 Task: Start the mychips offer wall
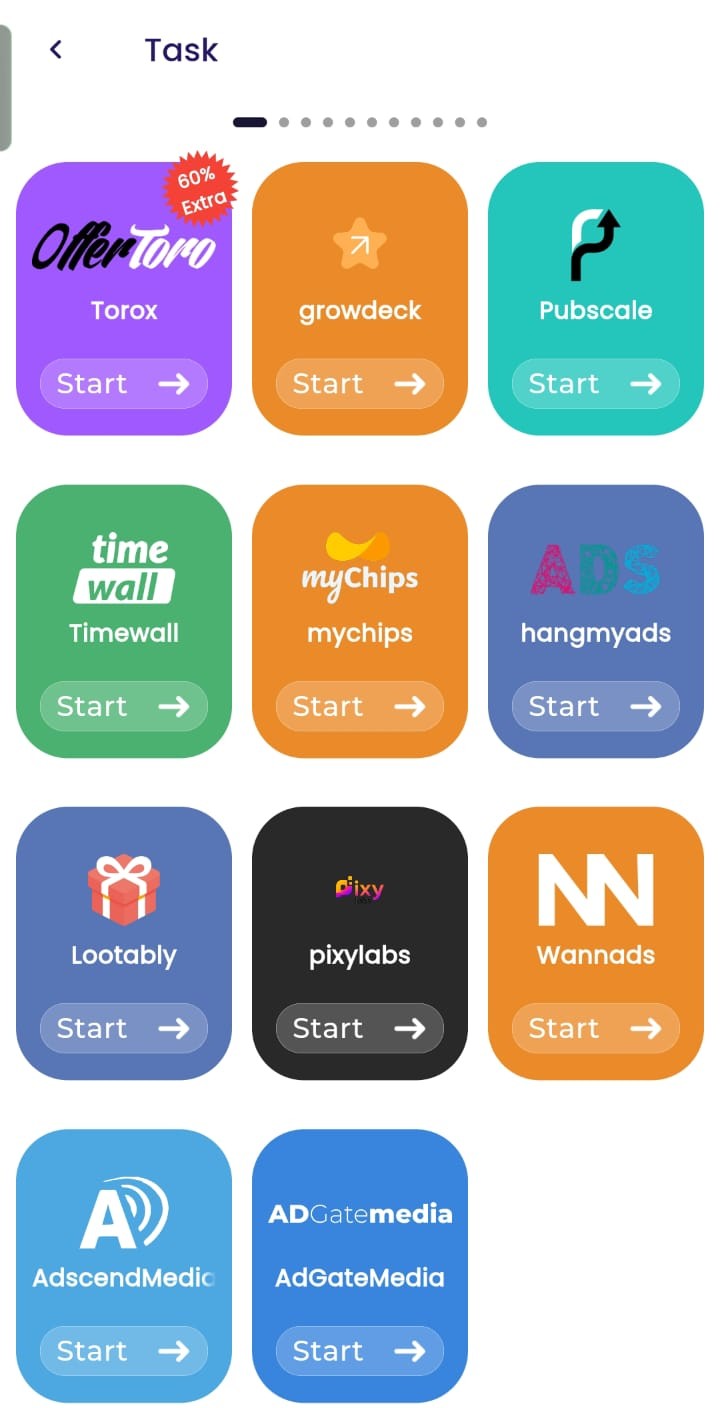click(359, 707)
